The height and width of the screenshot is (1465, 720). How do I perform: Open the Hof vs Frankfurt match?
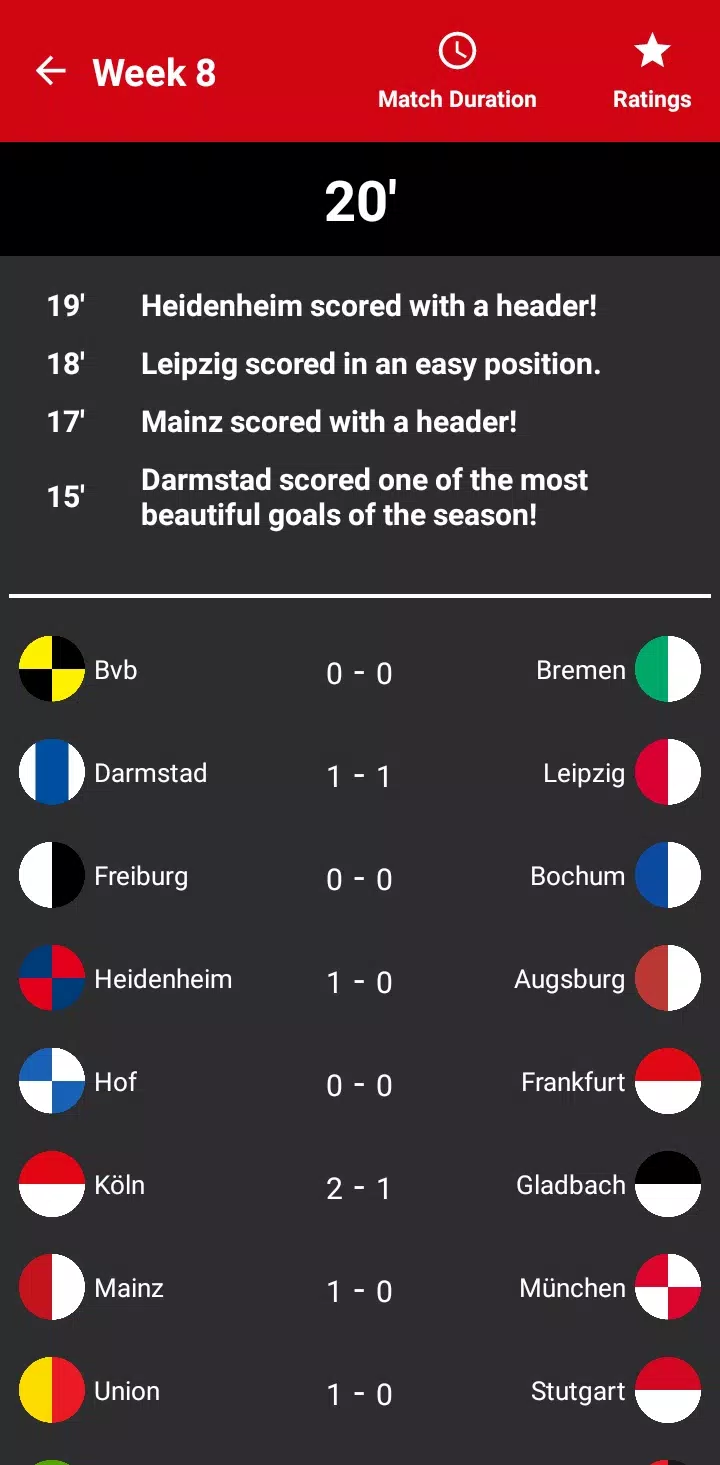click(359, 1083)
